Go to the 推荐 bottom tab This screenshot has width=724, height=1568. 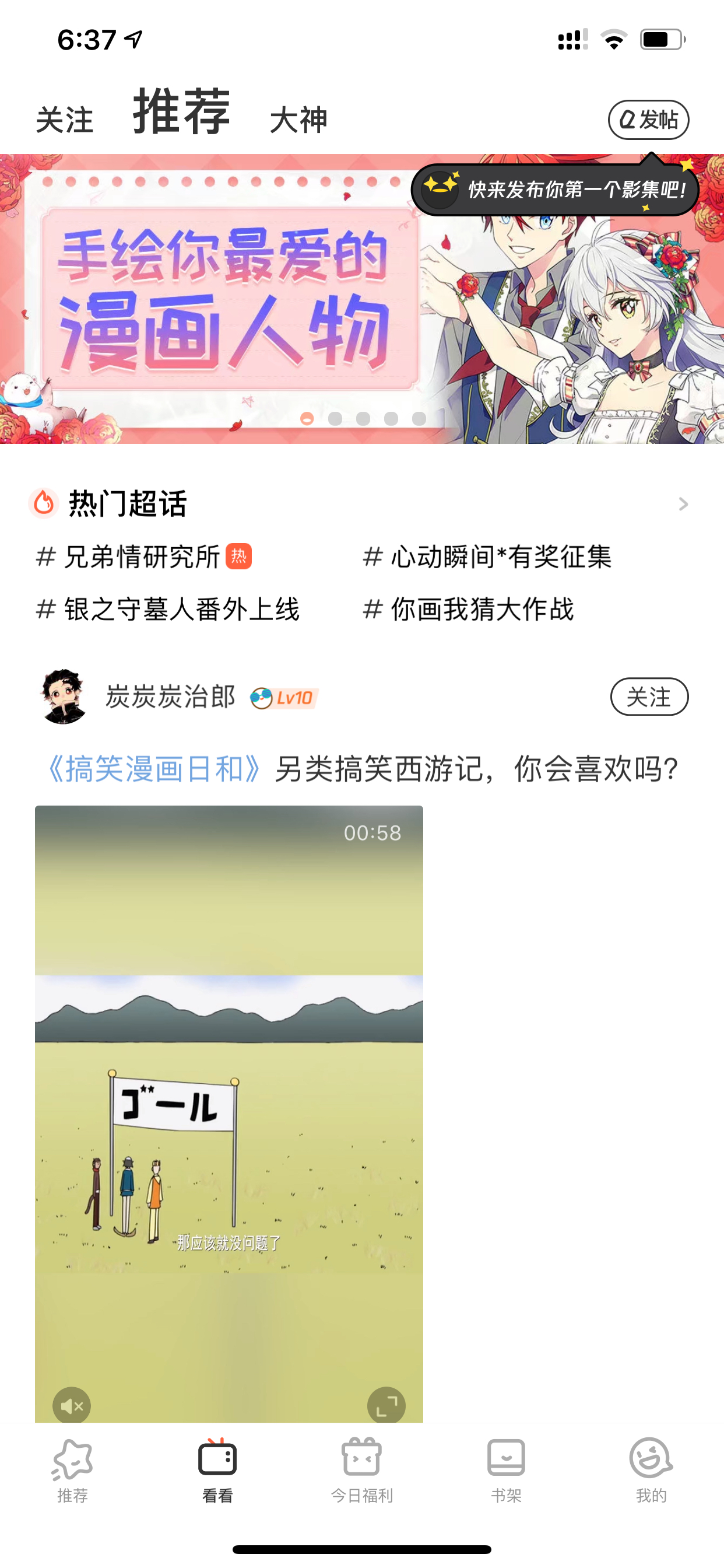(x=72, y=1470)
